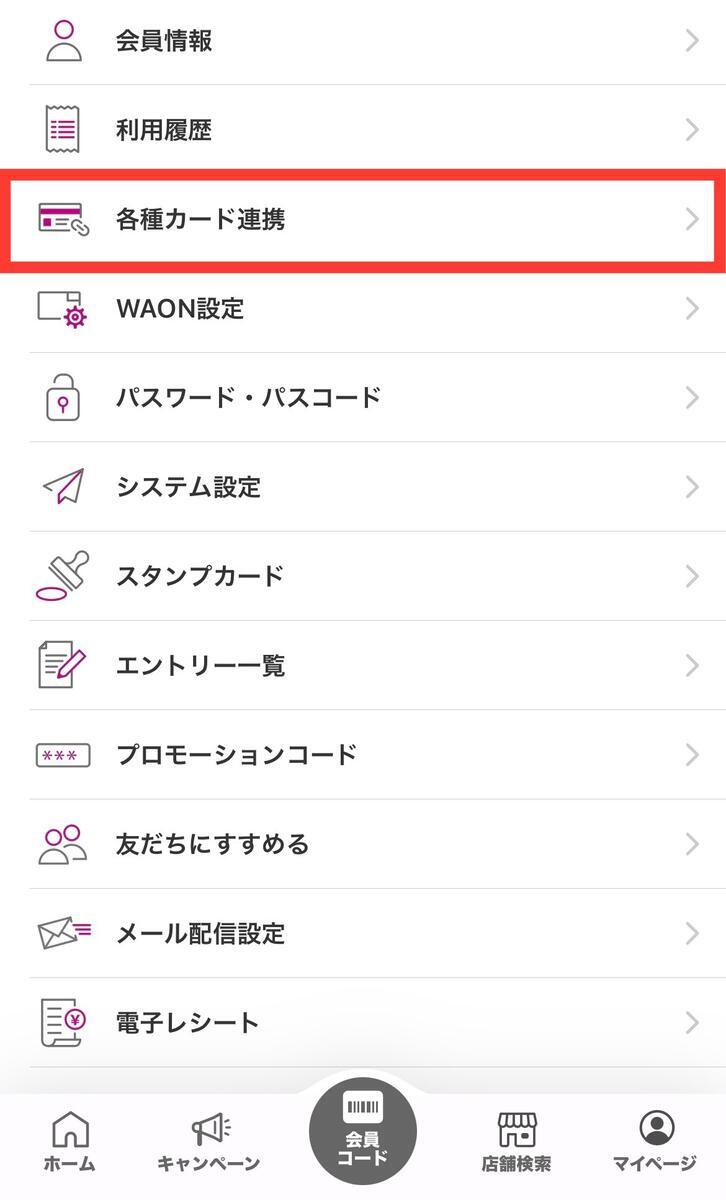The image size is (726, 1200).
Task: Expand the 会員情報 row chevron
Action: pos(693,40)
